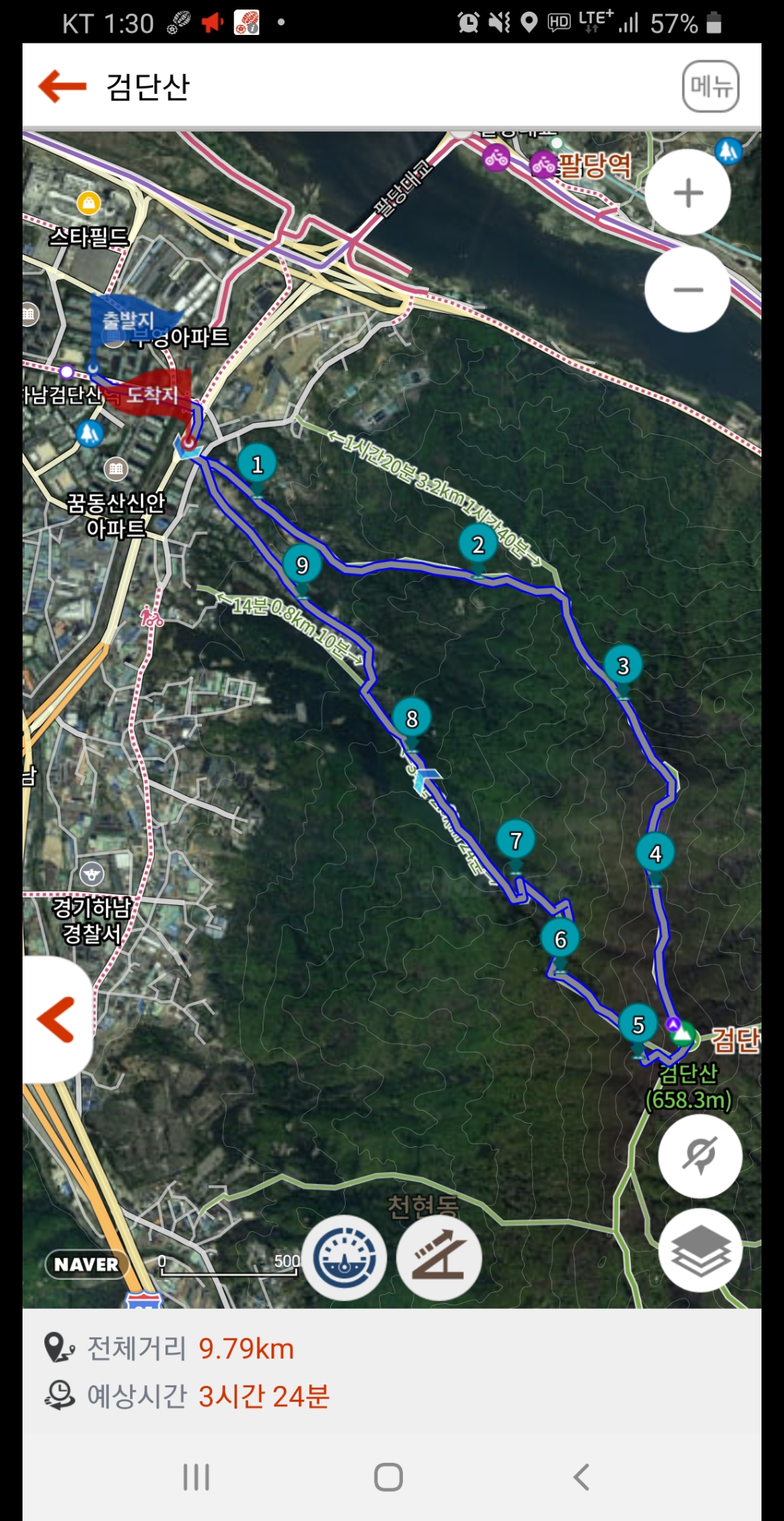Select waypoint marker 1
The width and height of the screenshot is (784, 1521).
[x=257, y=466]
